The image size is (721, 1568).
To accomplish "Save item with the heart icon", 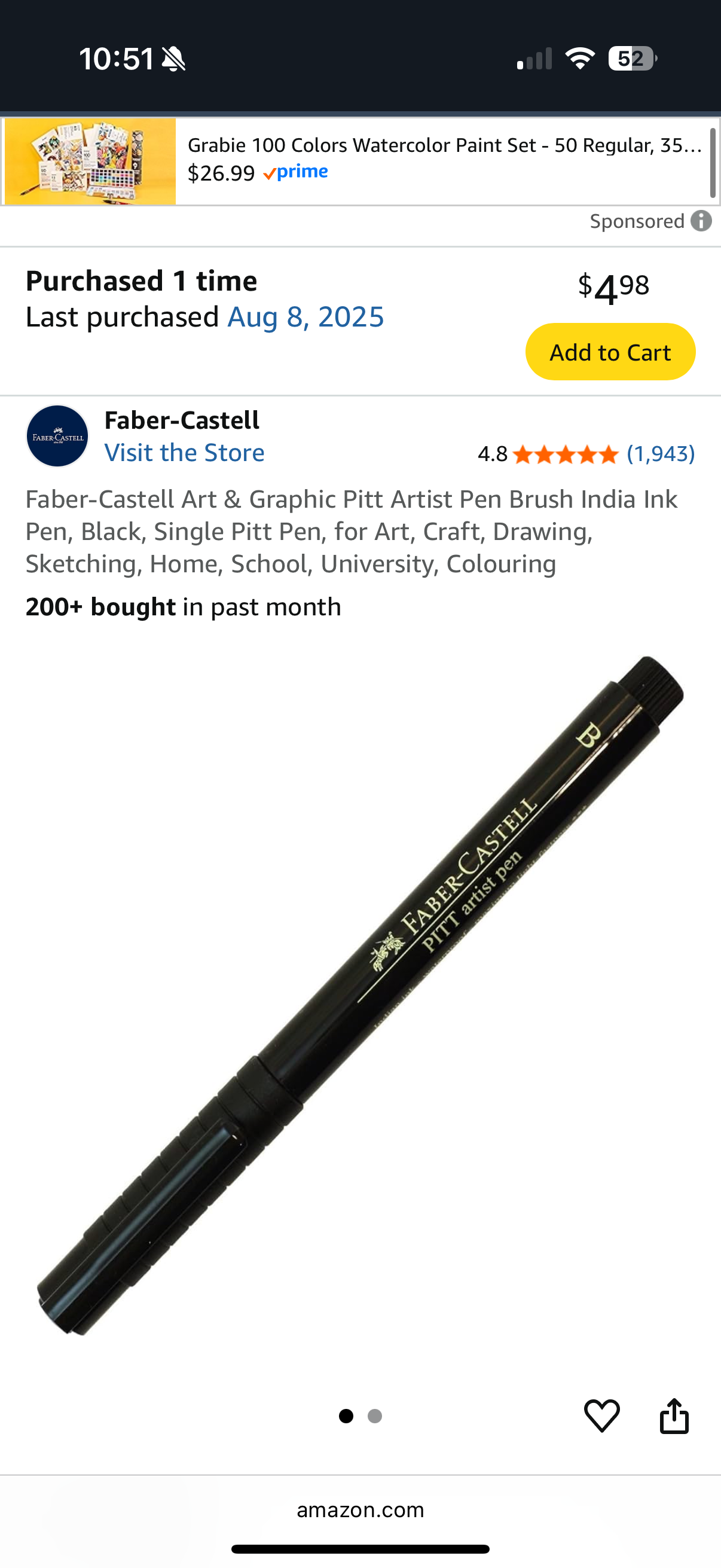I will tap(601, 1416).
